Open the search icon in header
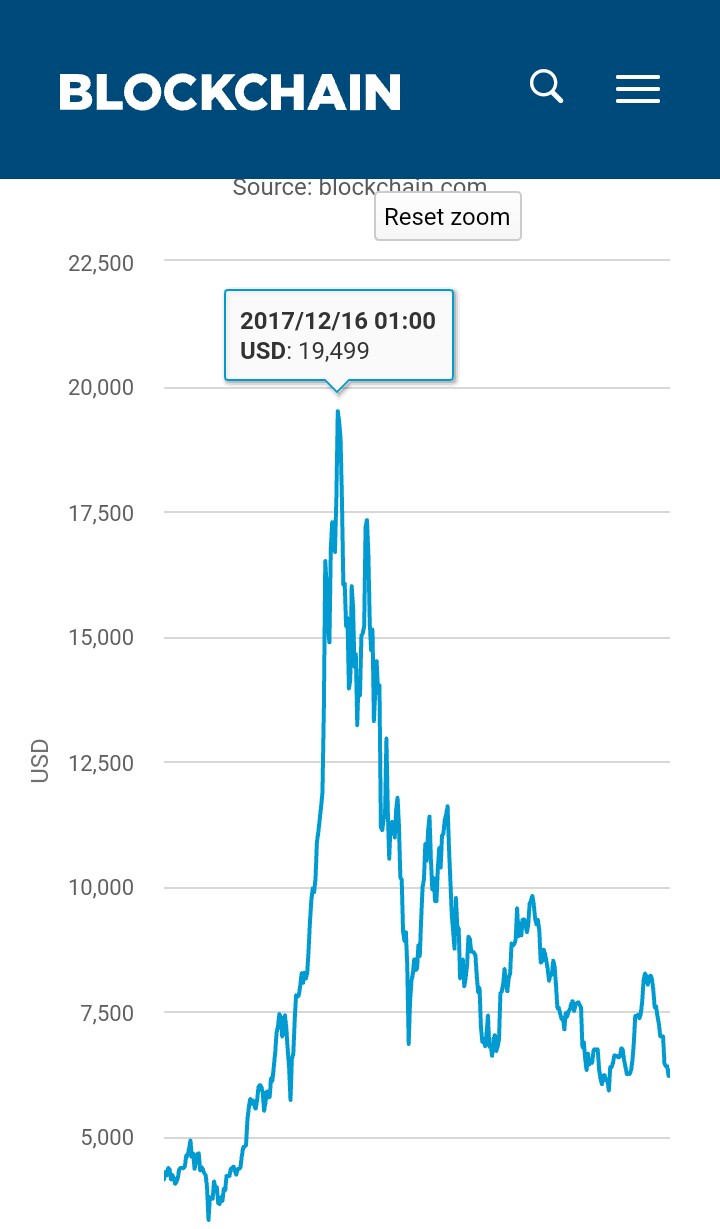Image resolution: width=720 pixels, height=1229 pixels. [x=546, y=87]
